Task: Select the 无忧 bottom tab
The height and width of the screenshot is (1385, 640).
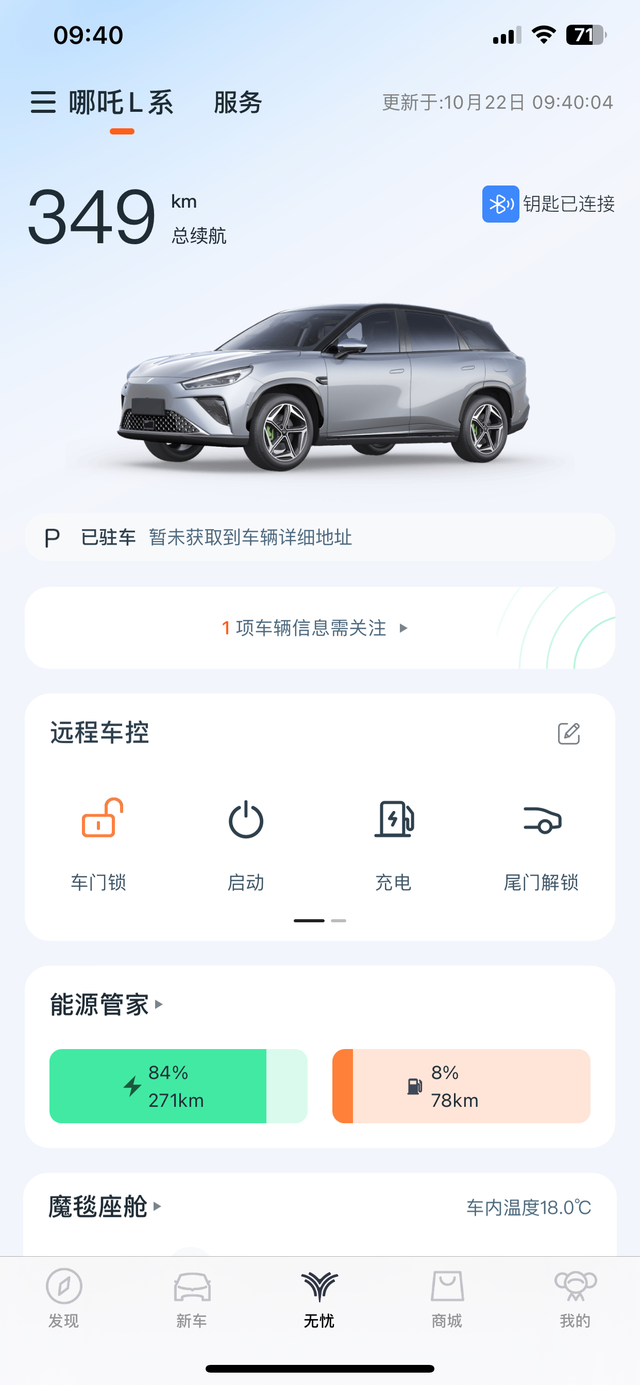Action: [319, 1299]
